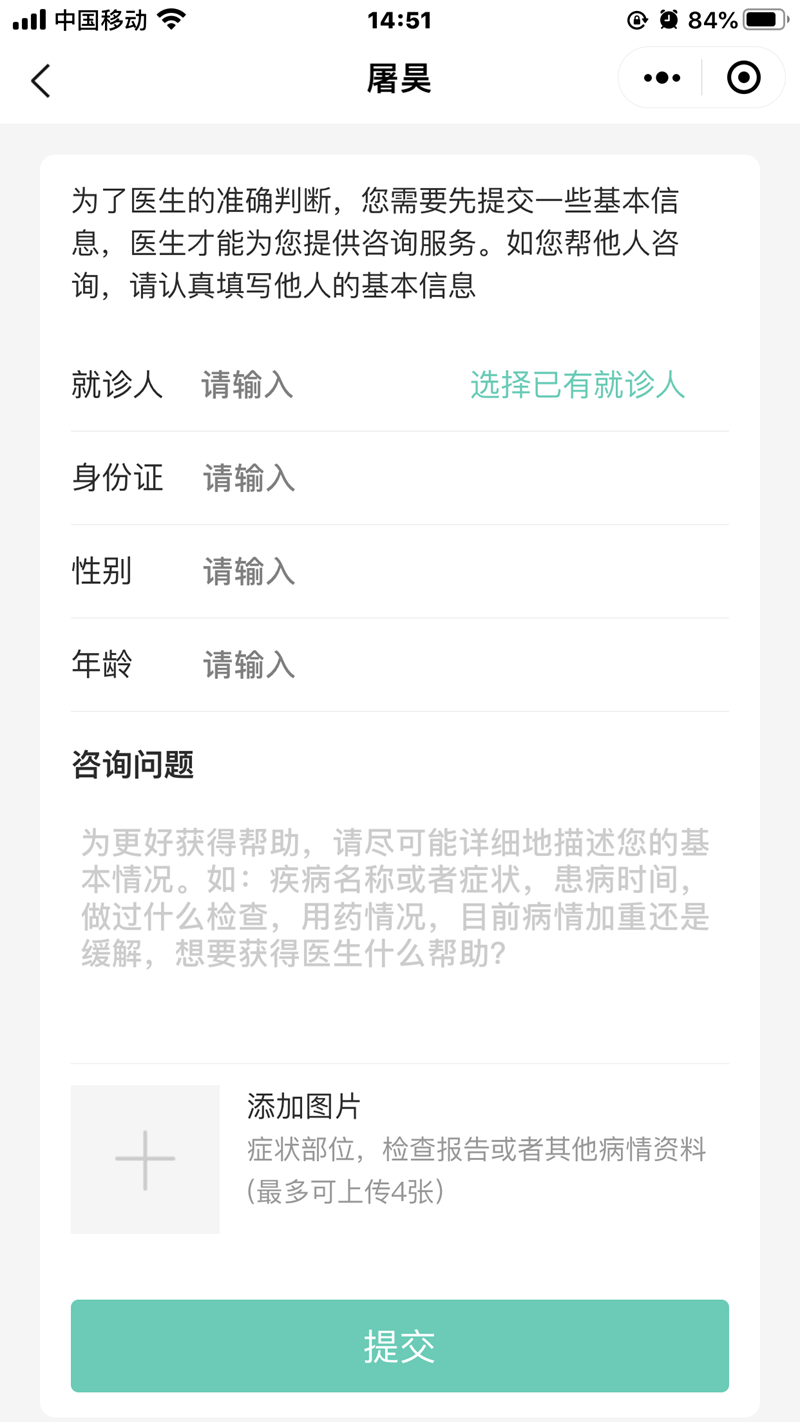Select 选择已有就诊人 link
800x1422 pixels.
pos(578,385)
